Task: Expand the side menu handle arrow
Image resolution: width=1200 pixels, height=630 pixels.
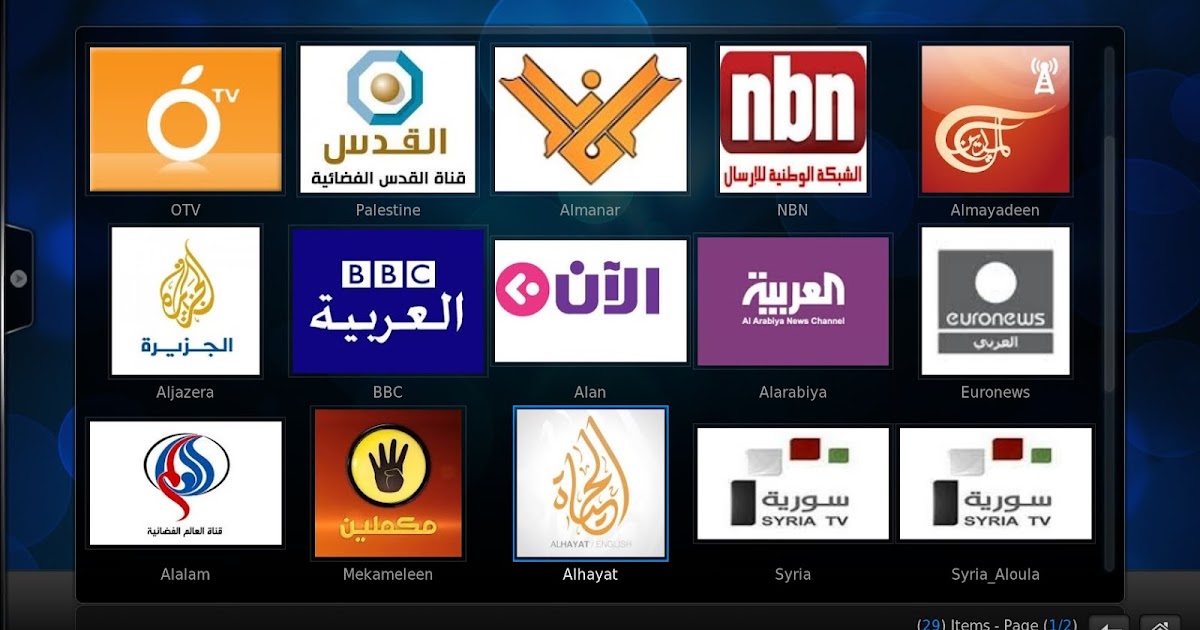Action: pyautogui.click(x=18, y=279)
